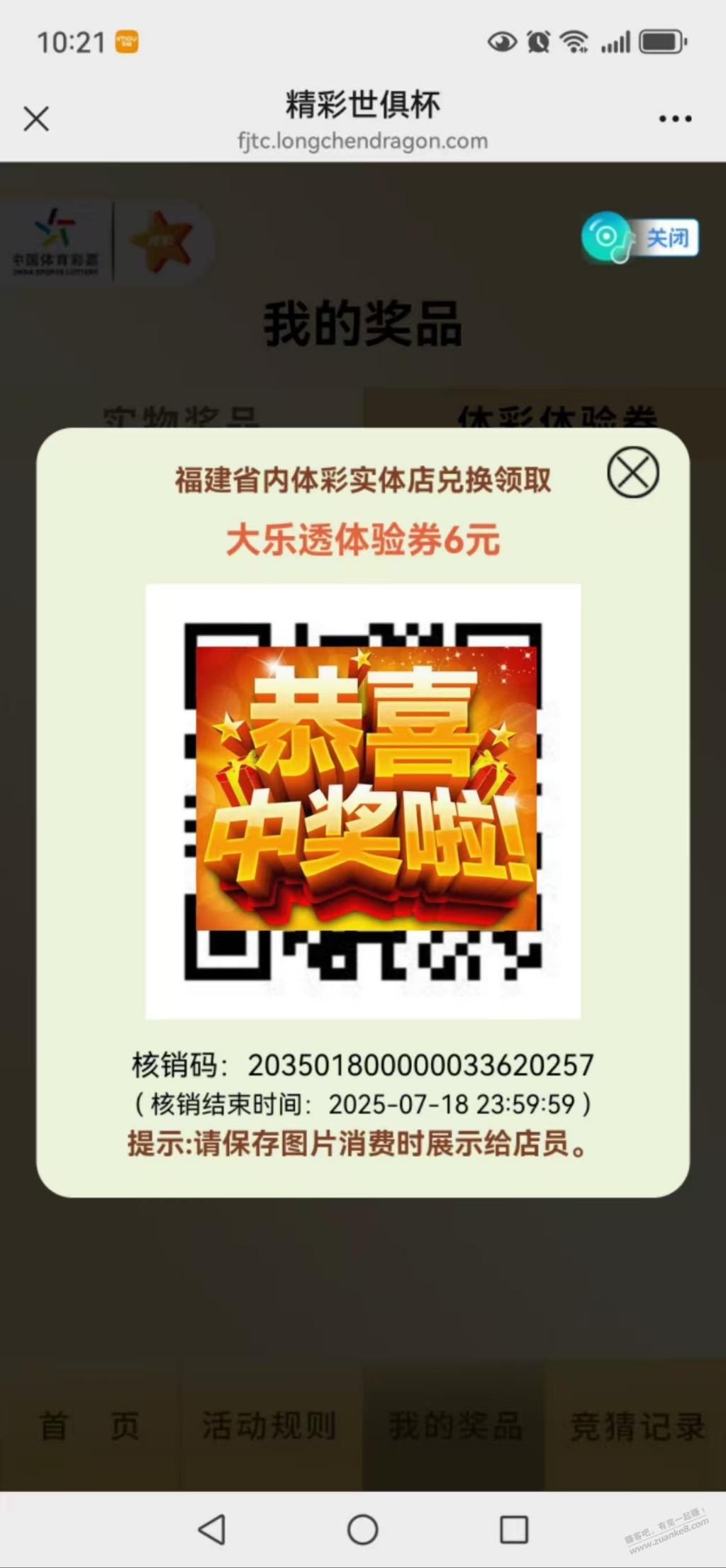
Task: Select the 我的奖品 tab
Action: tap(454, 1425)
